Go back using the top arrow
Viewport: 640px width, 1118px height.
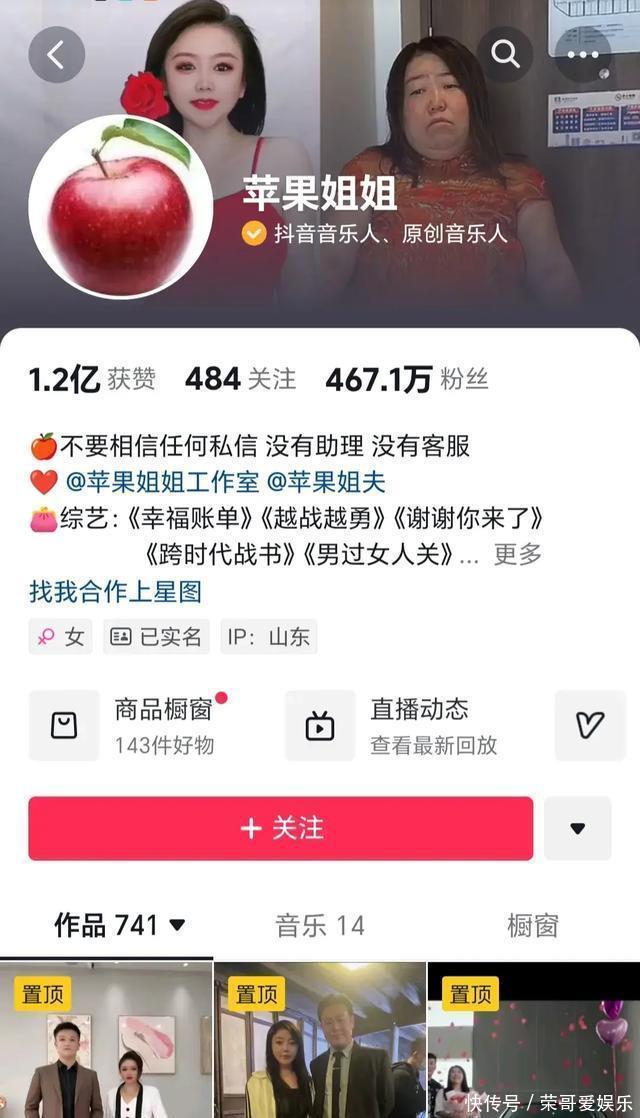point(56,55)
